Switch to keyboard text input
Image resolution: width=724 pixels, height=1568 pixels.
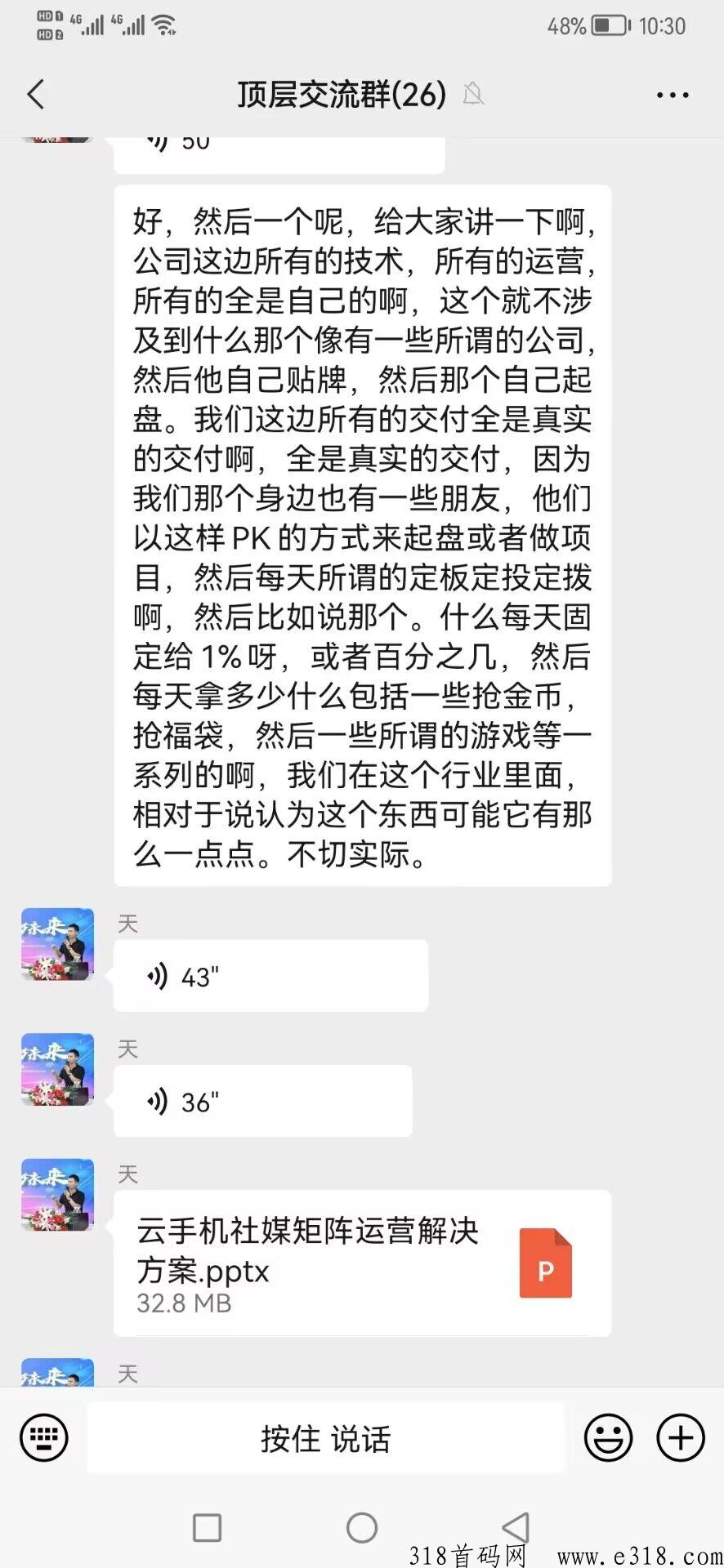[44, 1437]
